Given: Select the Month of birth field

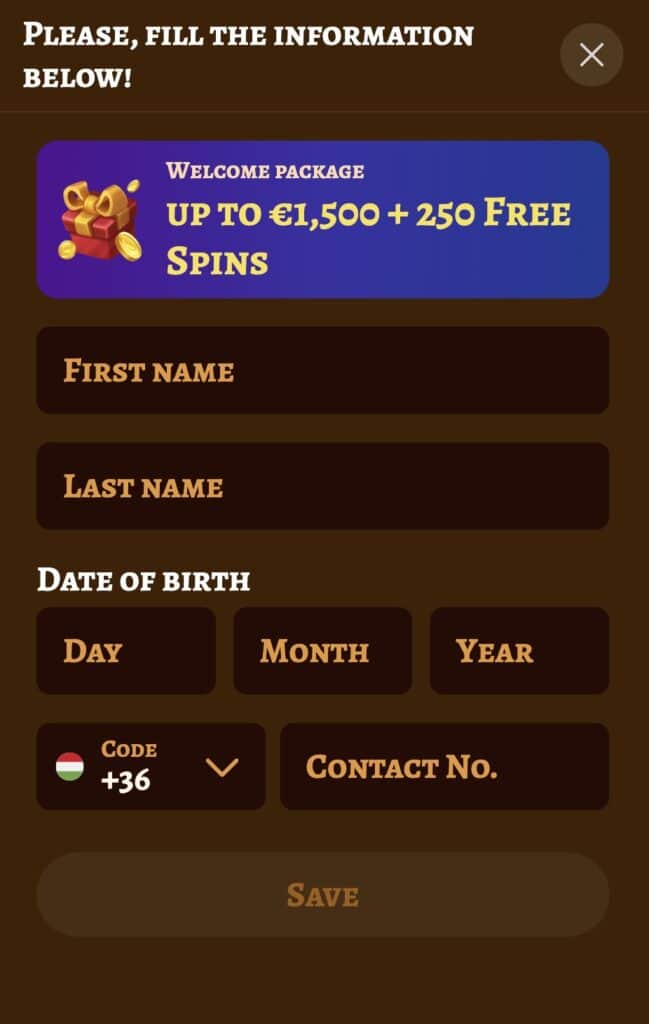Looking at the screenshot, I should (322, 651).
